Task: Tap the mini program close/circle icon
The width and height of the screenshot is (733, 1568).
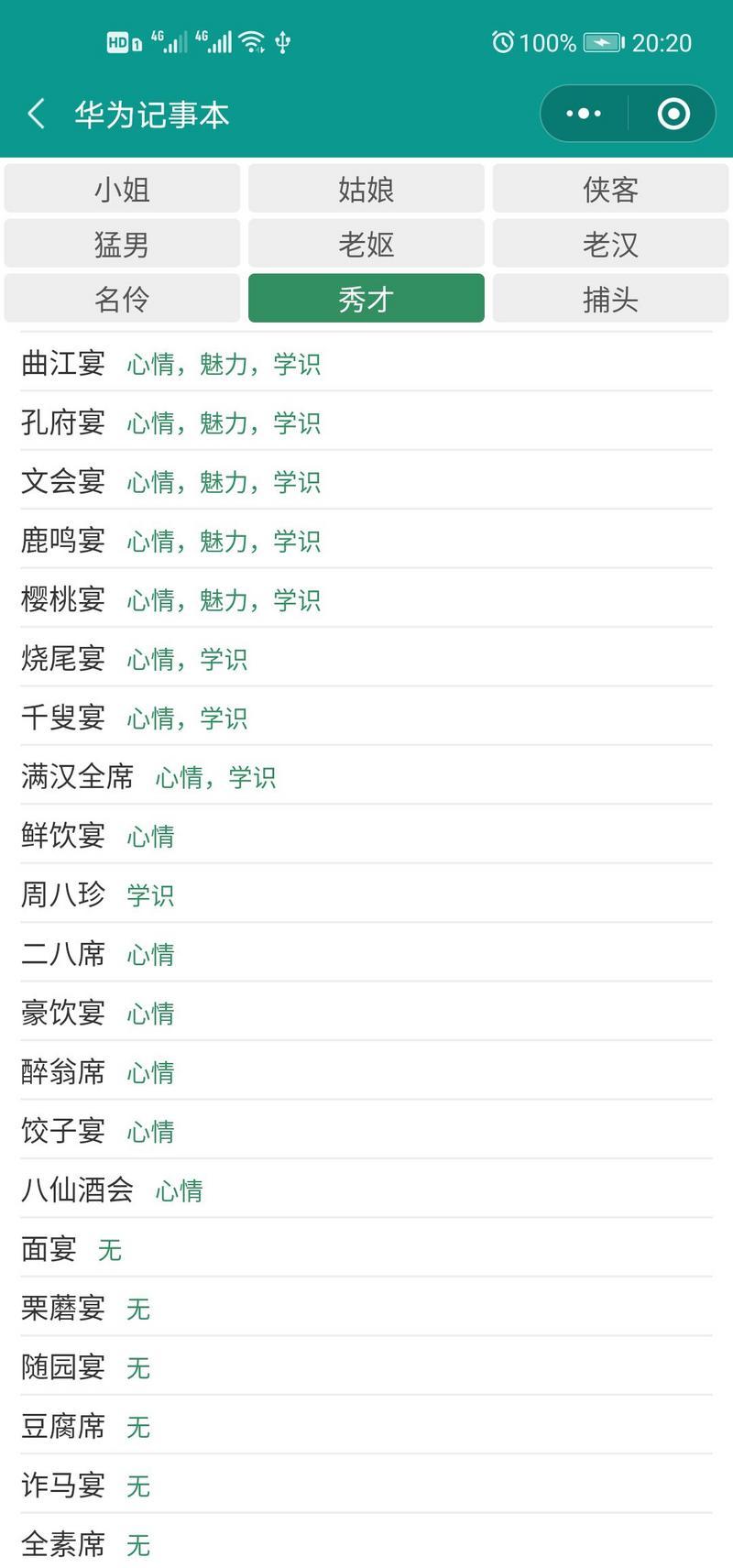Action: click(672, 113)
